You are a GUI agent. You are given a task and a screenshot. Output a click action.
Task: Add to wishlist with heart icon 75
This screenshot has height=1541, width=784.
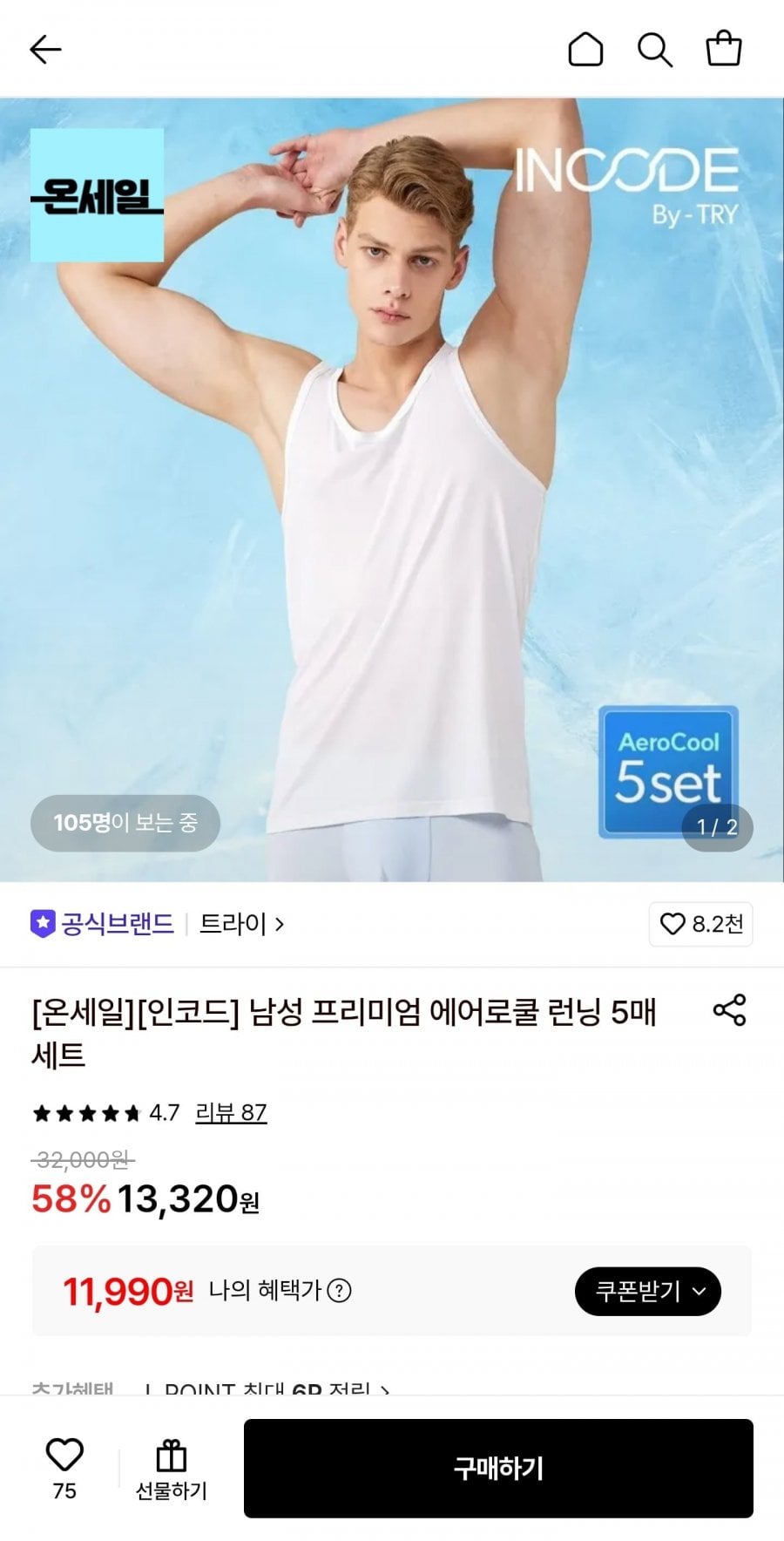(64, 1469)
